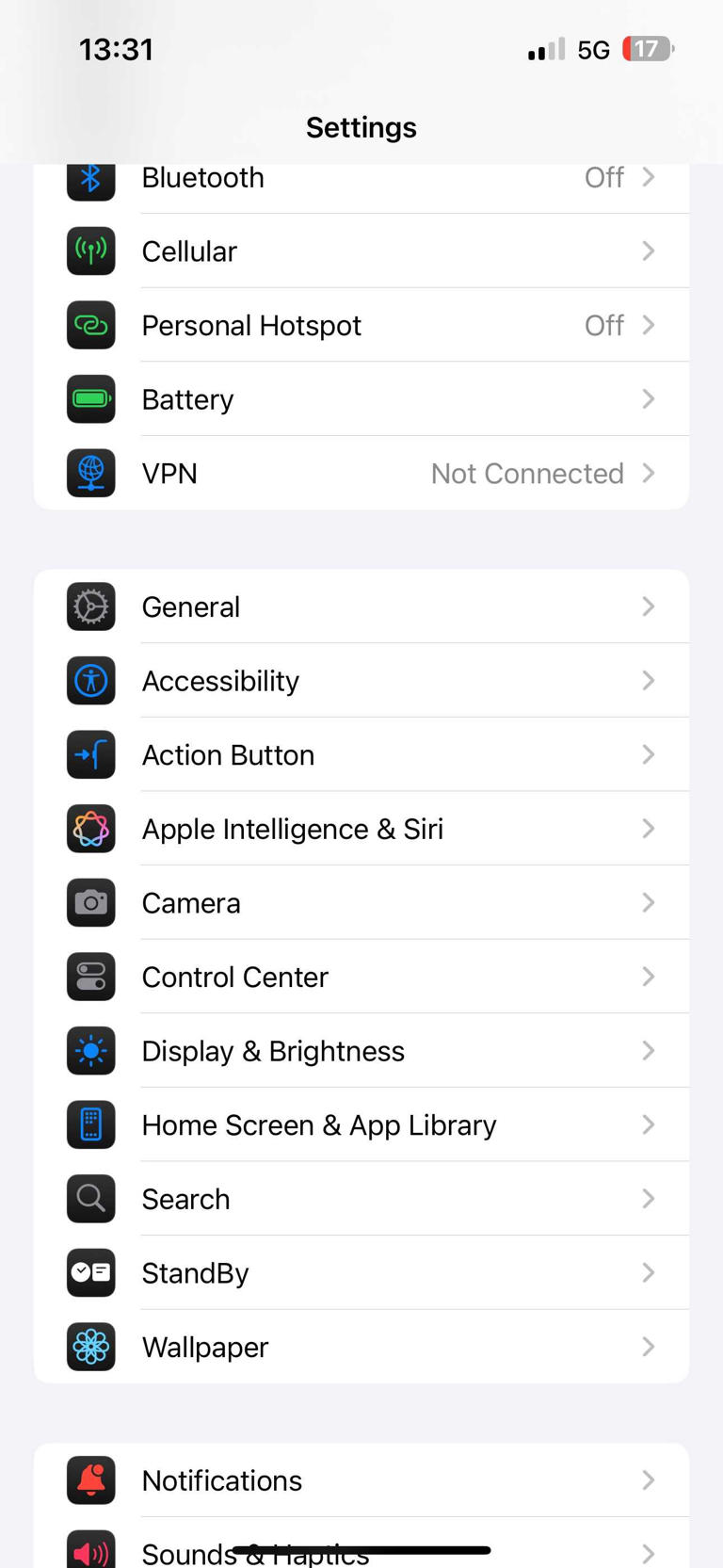The height and width of the screenshot is (1568, 723).
Task: Select the Control Center toggles icon
Action: point(90,977)
